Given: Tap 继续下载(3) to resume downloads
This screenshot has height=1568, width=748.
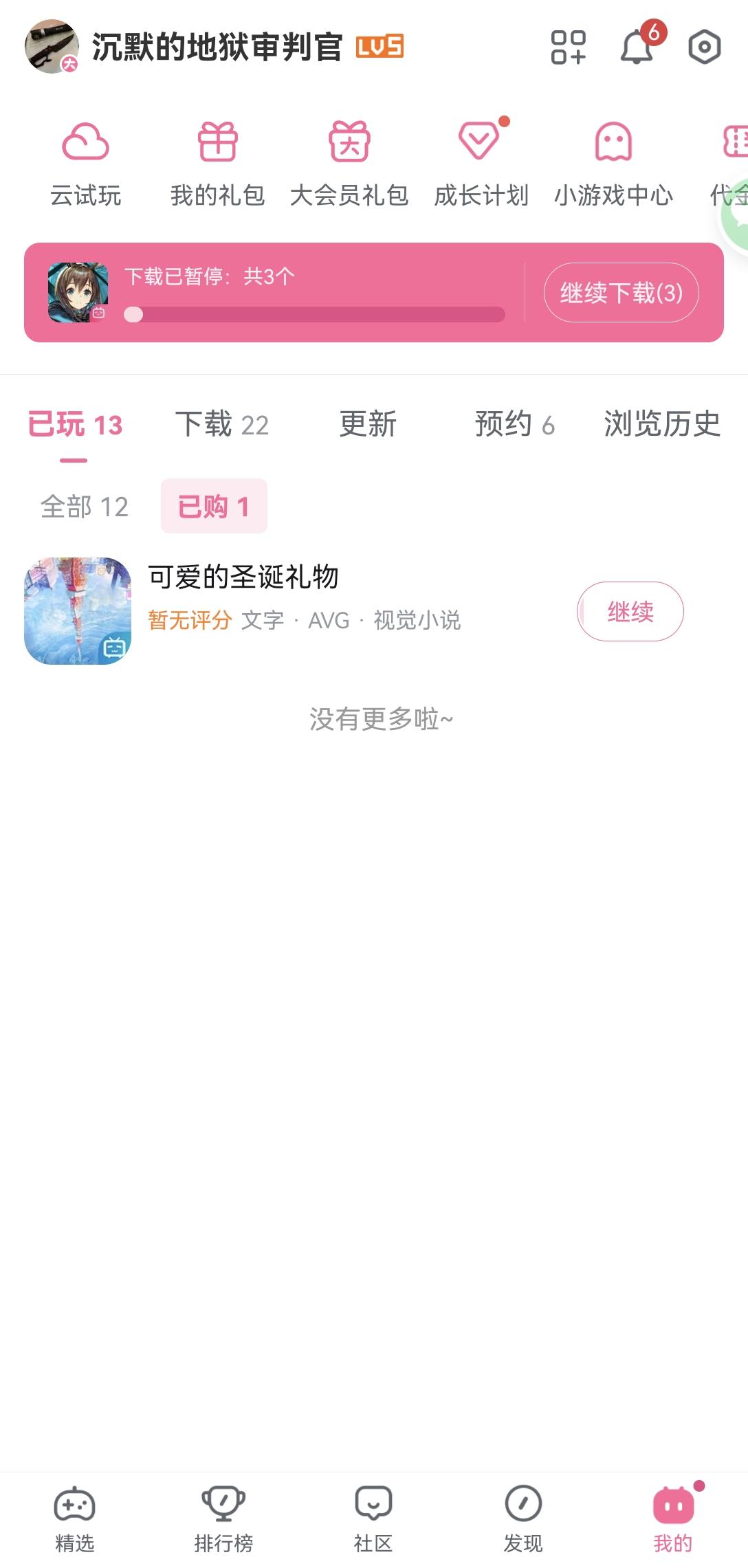Looking at the screenshot, I should [621, 293].
